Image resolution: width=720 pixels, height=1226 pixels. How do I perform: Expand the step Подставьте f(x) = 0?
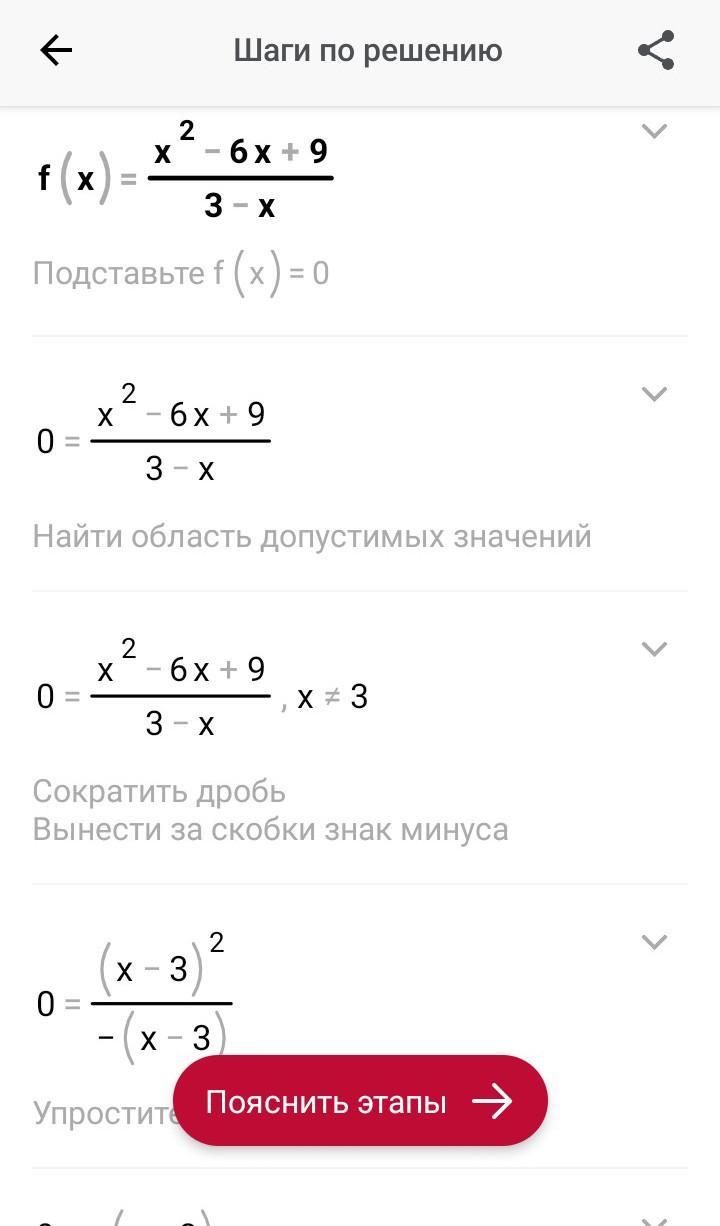tap(654, 131)
